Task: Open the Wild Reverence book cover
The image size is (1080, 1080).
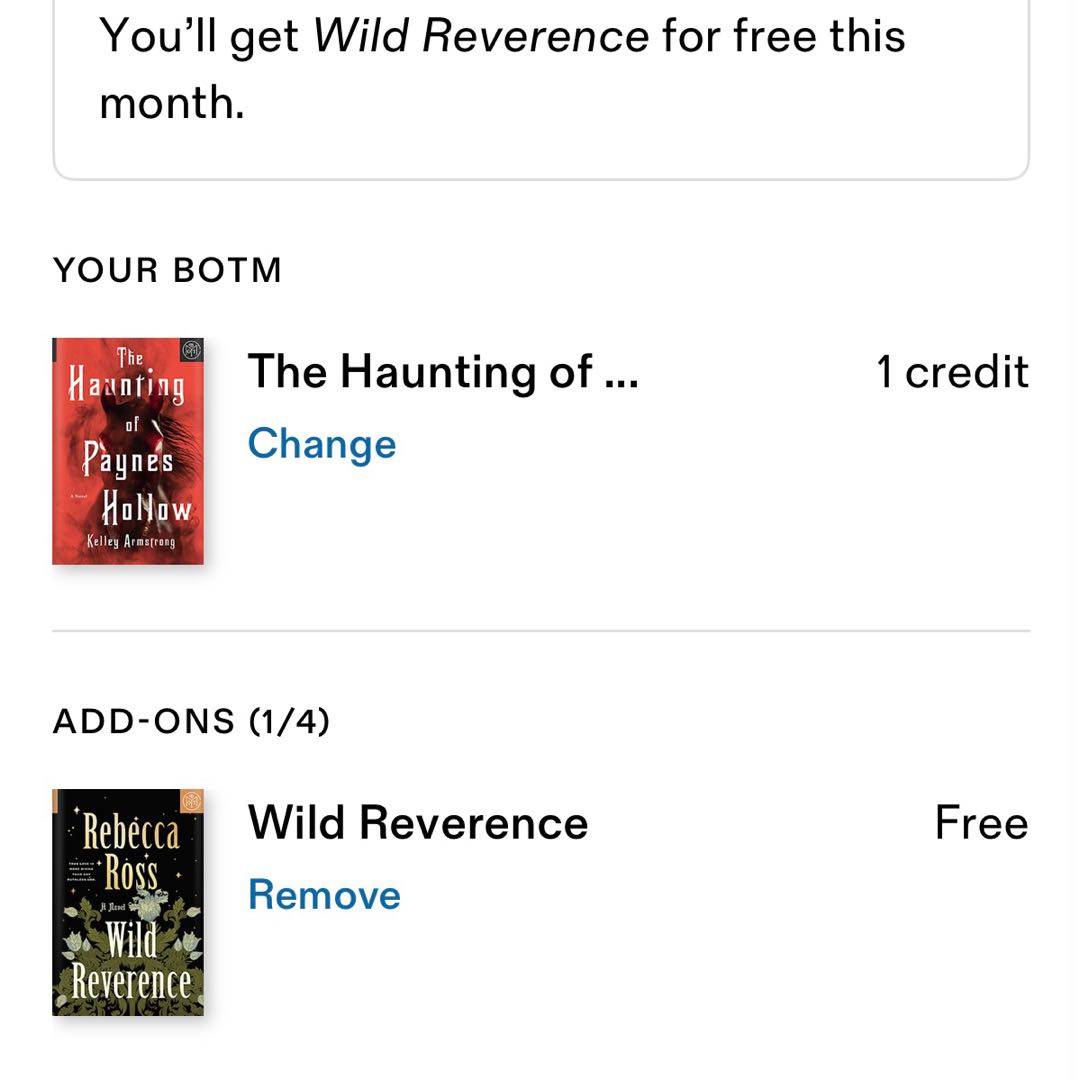Action: click(128, 902)
